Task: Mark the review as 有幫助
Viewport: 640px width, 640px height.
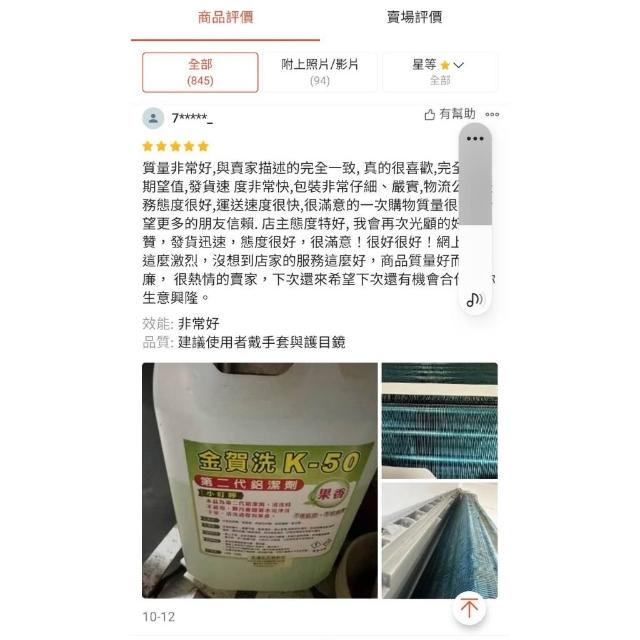Action: [x=450, y=114]
